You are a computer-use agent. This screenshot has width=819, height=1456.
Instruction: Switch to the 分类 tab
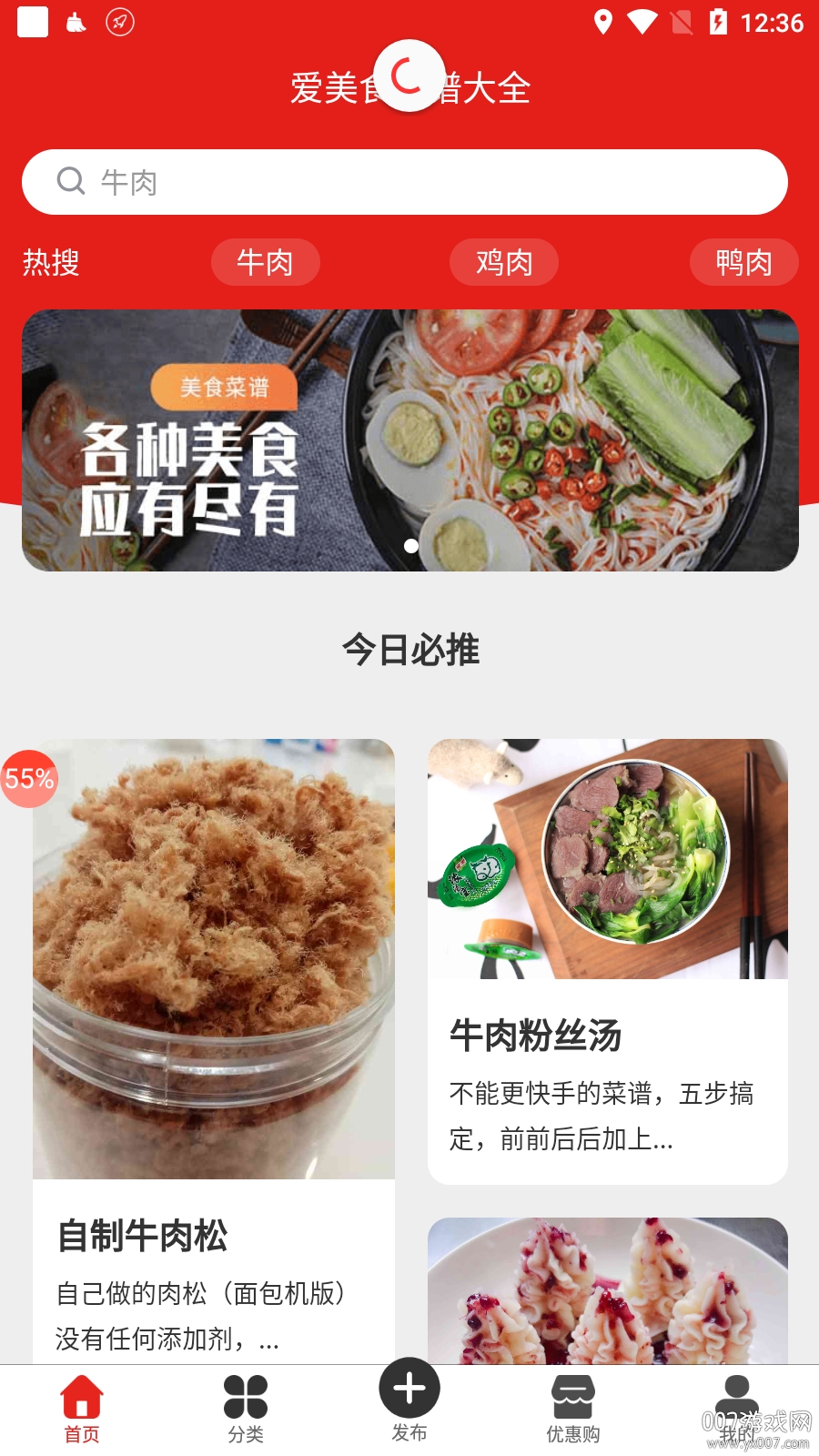click(246, 1409)
